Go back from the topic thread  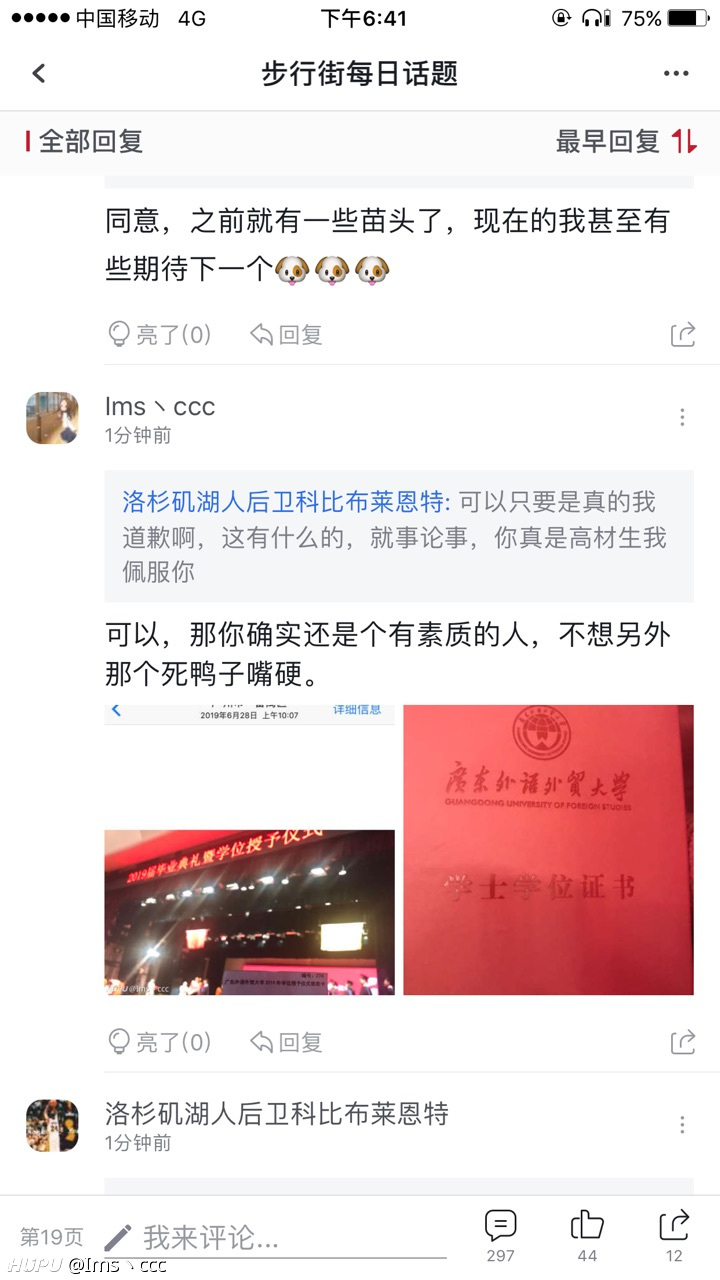pos(39,73)
